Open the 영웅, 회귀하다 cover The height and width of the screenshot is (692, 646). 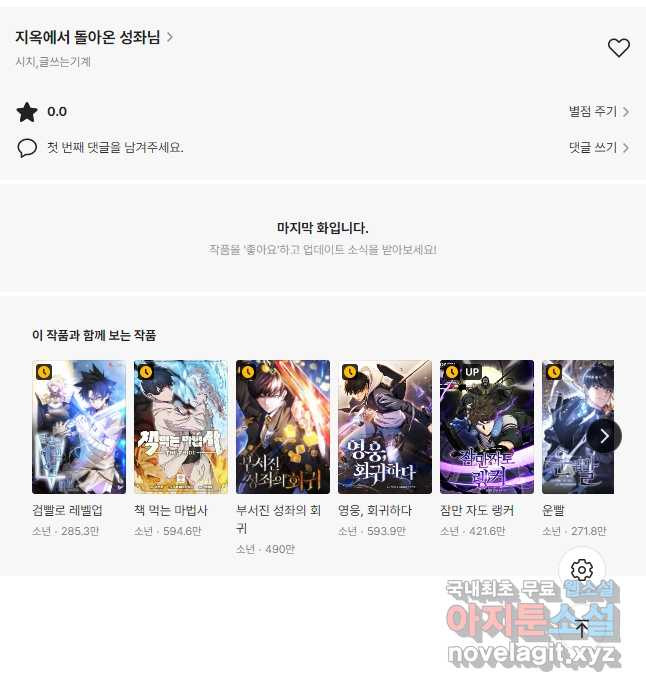(385, 427)
